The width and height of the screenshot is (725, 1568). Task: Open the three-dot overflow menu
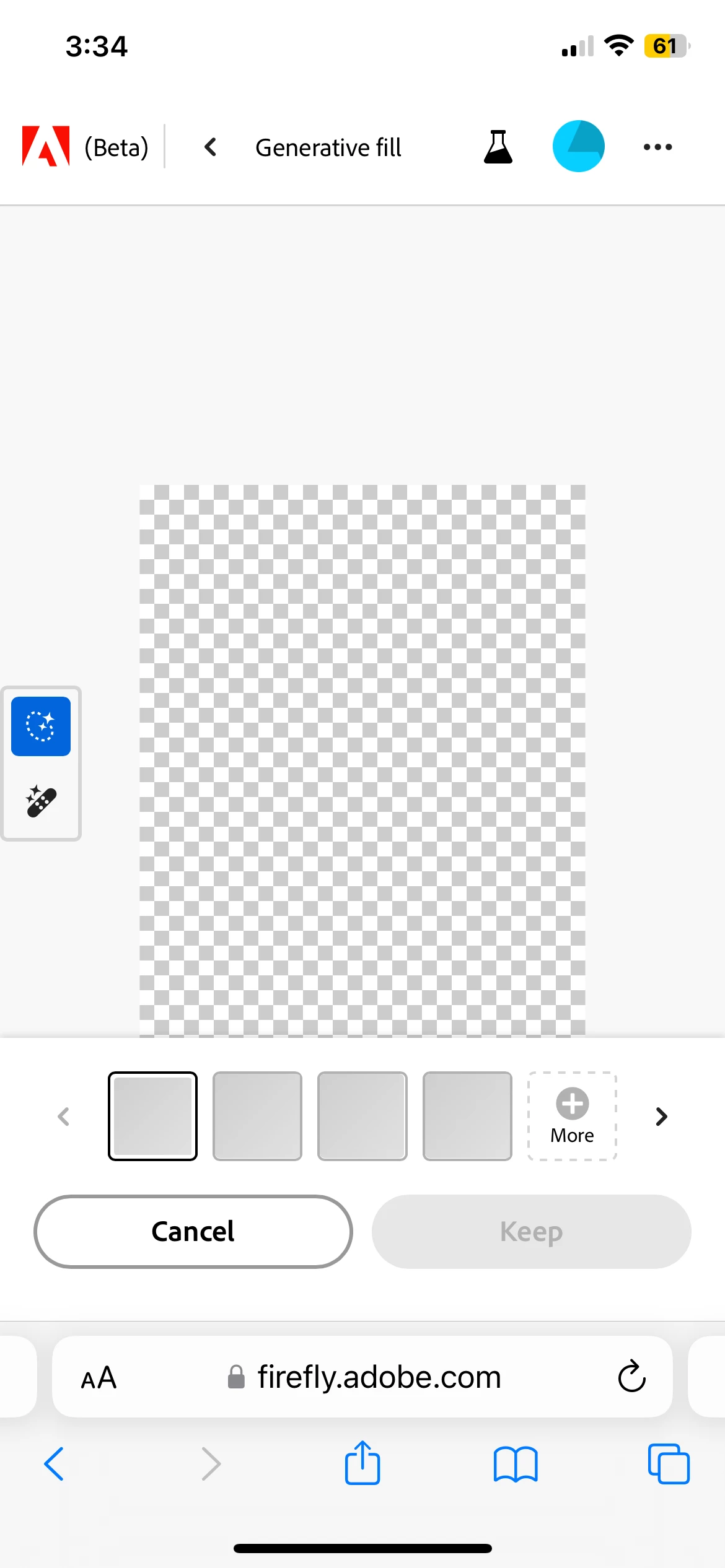[x=657, y=147]
